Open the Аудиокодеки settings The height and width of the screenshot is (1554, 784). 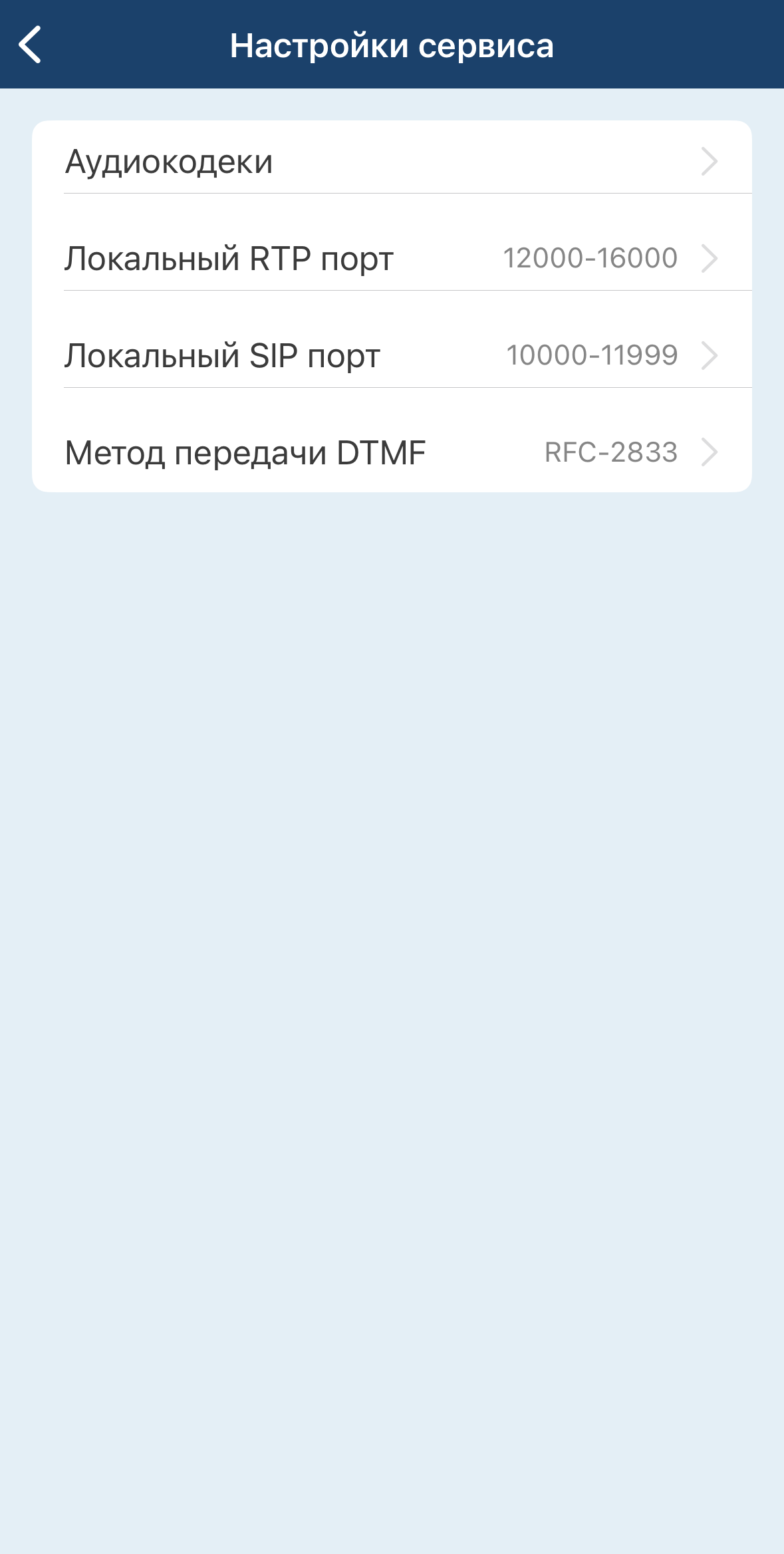(x=391, y=162)
